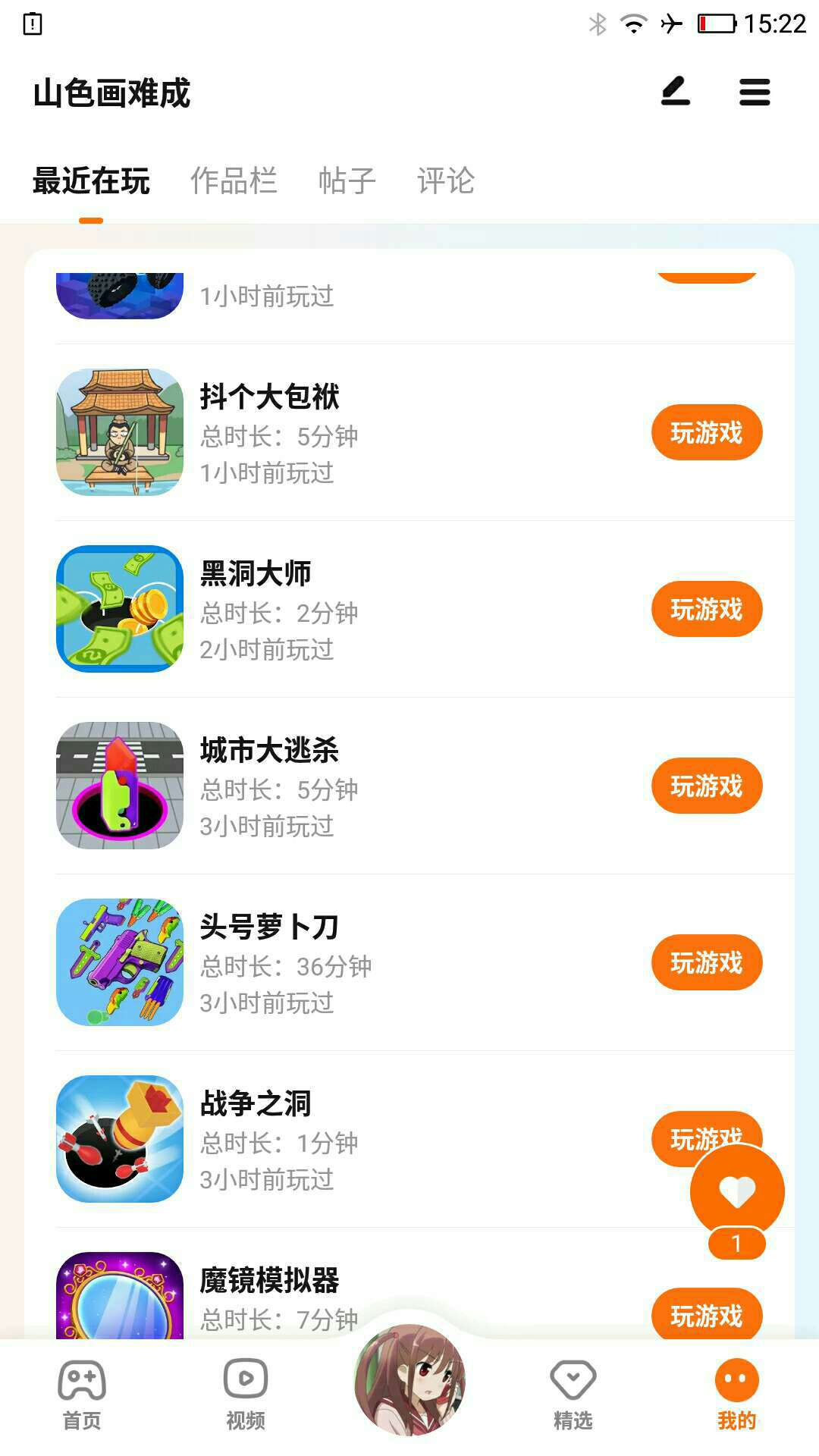Play the game 黑洞大师
819x1456 pixels.
(706, 610)
